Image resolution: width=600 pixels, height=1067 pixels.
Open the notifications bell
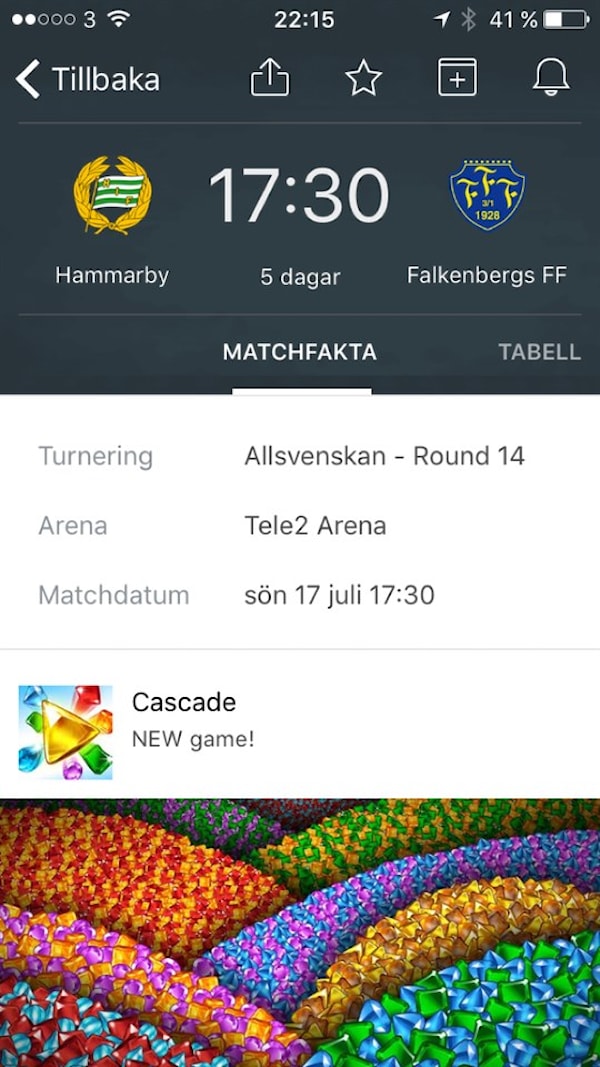(551, 78)
